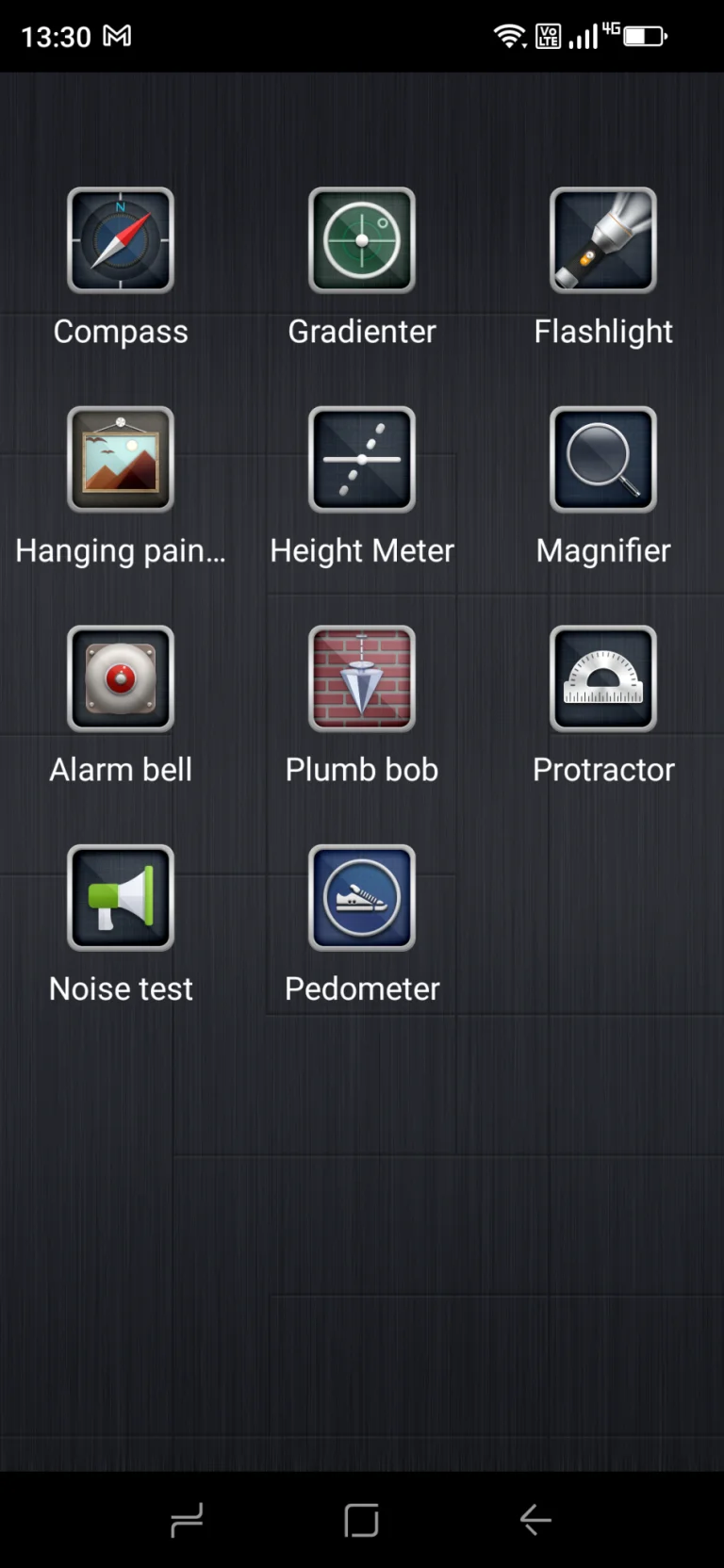The image size is (724, 1568).
Task: Tap the Wi-Fi status indicator
Action: (x=509, y=35)
